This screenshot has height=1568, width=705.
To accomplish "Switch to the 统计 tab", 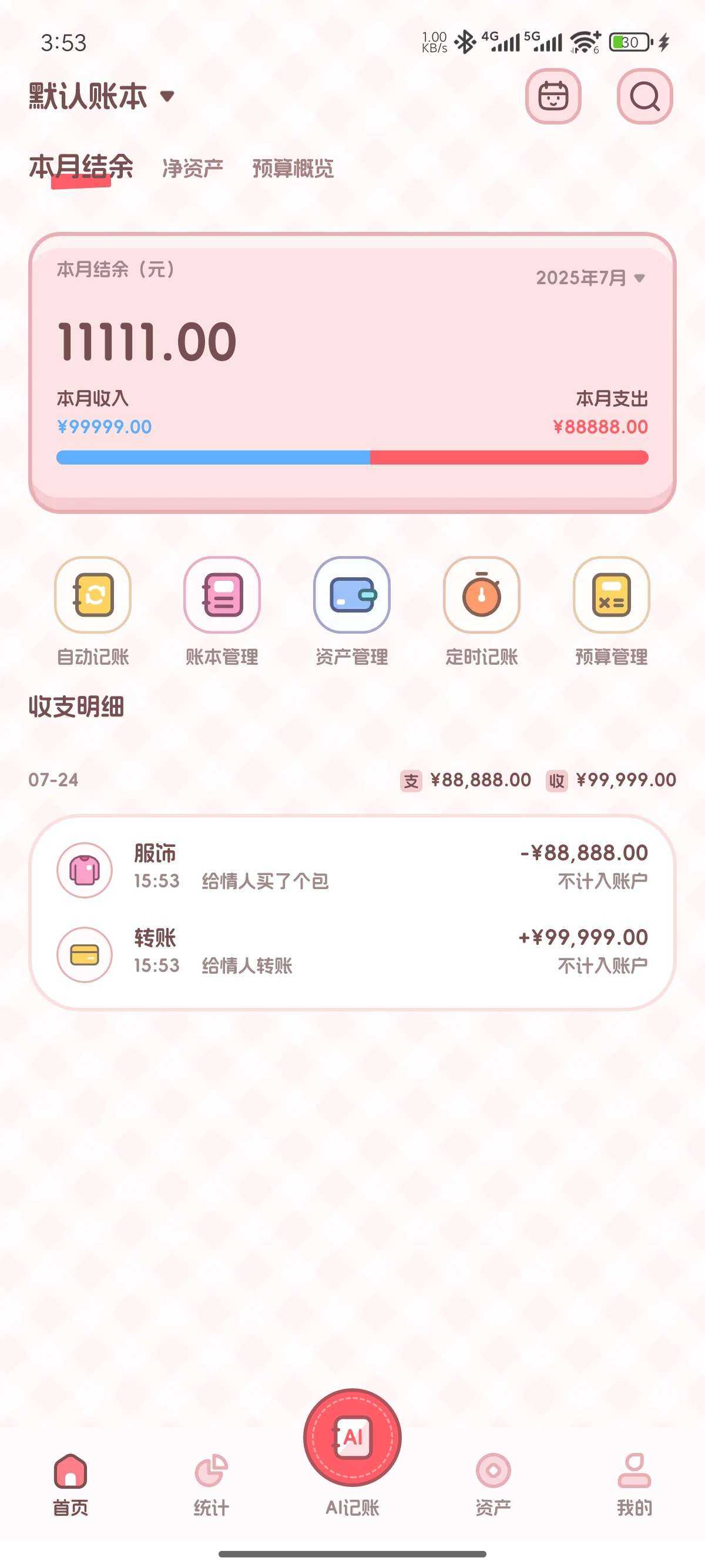I will [211, 1484].
